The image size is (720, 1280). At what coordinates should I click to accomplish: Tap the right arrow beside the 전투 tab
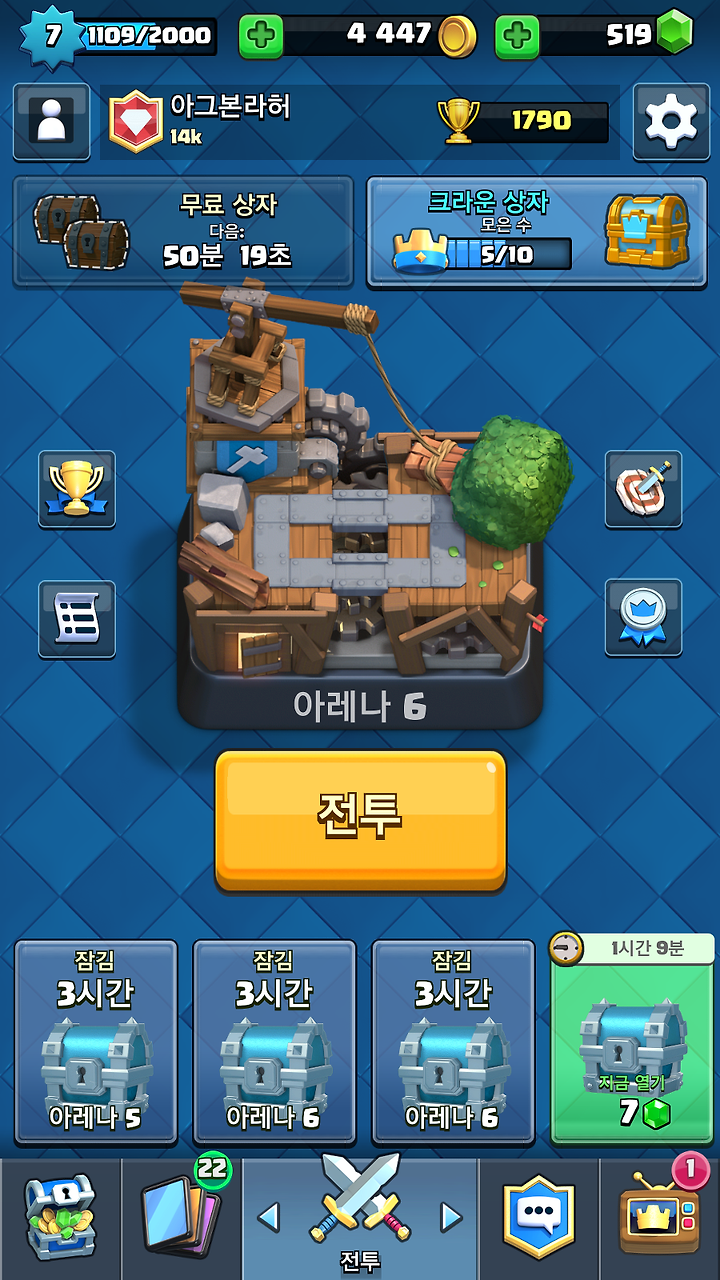click(x=452, y=1217)
